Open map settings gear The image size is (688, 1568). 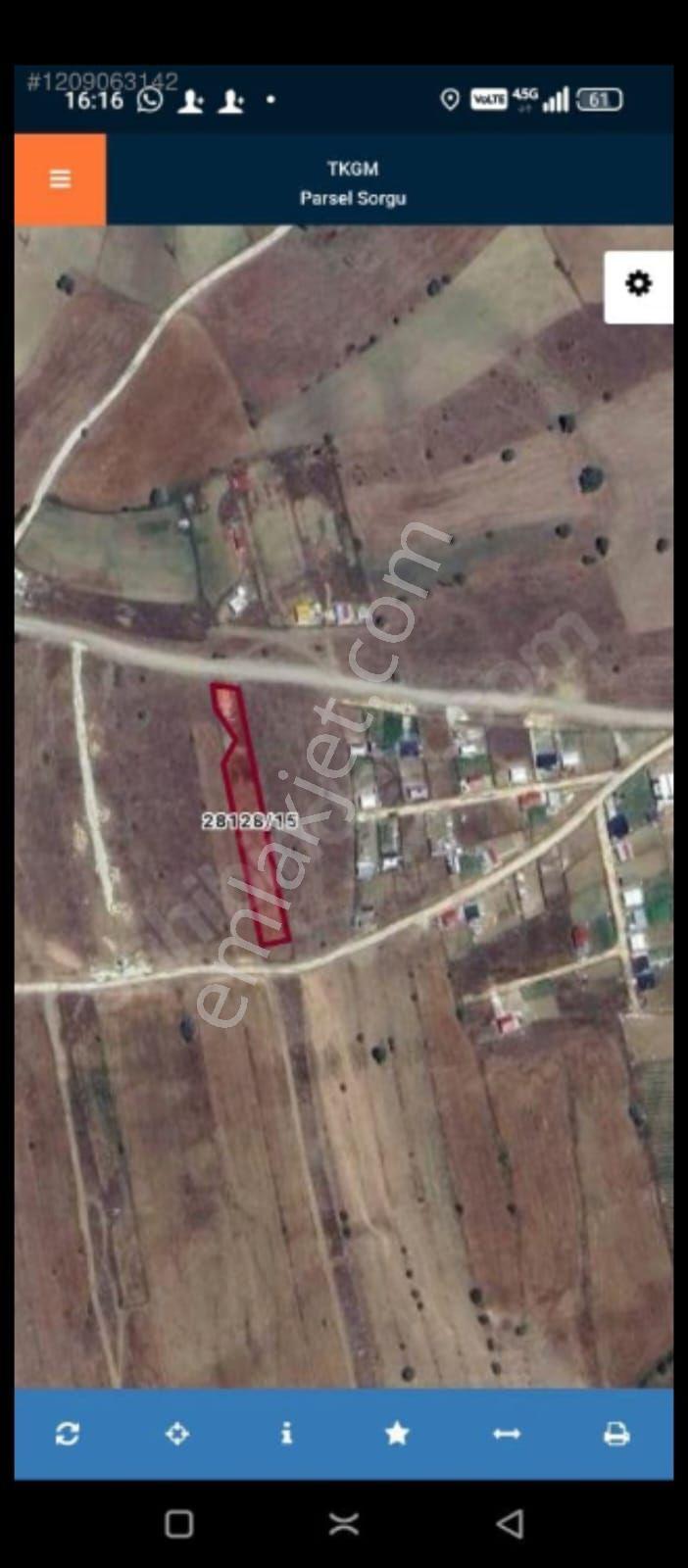point(638,285)
